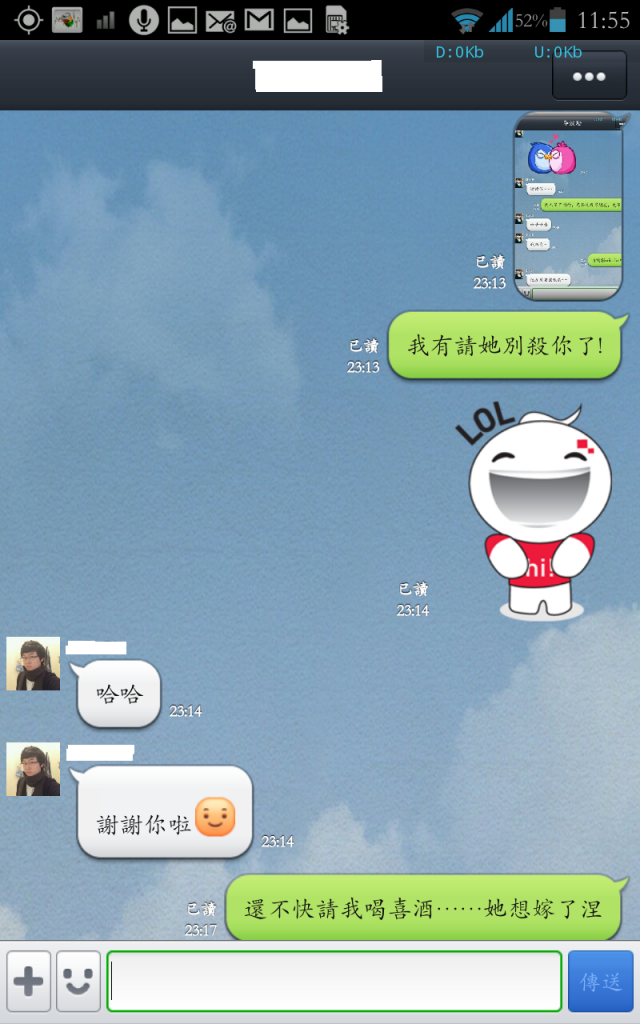The image size is (640, 1024).
Task: Open sender's avatar next to 哈哈
Action: pos(33,665)
